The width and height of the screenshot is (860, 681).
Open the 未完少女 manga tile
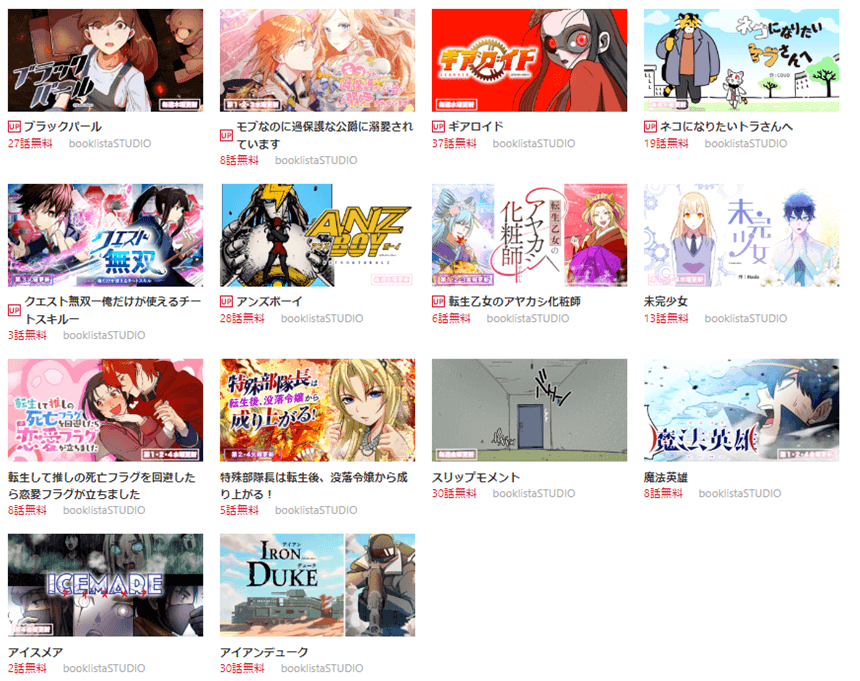[741, 235]
